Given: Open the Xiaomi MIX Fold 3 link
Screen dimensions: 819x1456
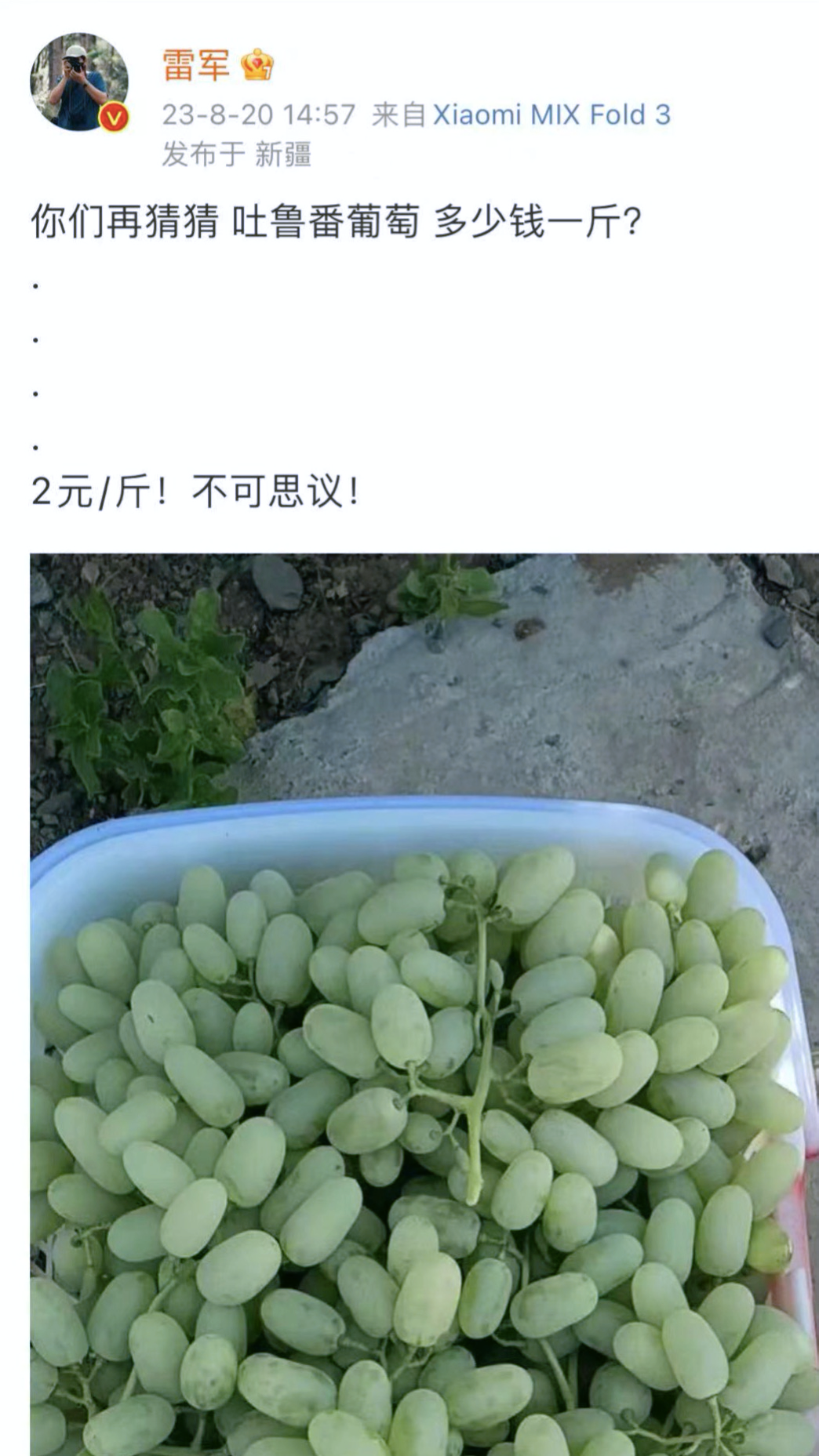Looking at the screenshot, I should pyautogui.click(x=551, y=115).
